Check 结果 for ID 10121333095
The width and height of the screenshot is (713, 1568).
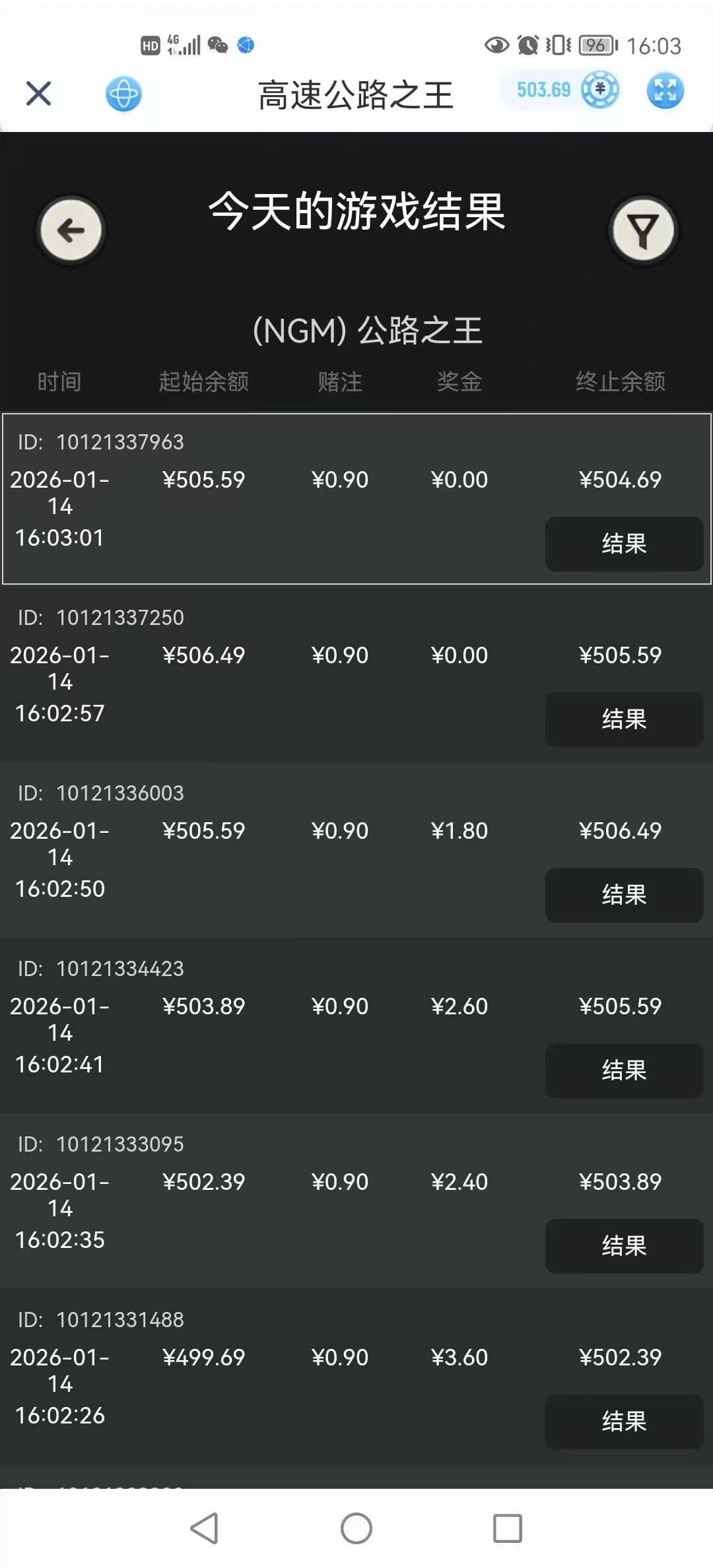624,1246
